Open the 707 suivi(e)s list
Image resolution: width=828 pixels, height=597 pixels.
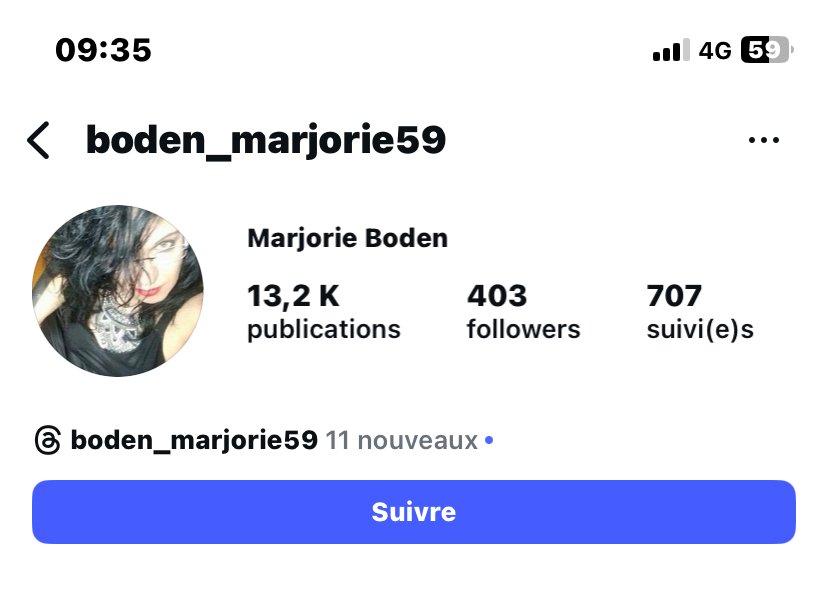[x=700, y=311]
